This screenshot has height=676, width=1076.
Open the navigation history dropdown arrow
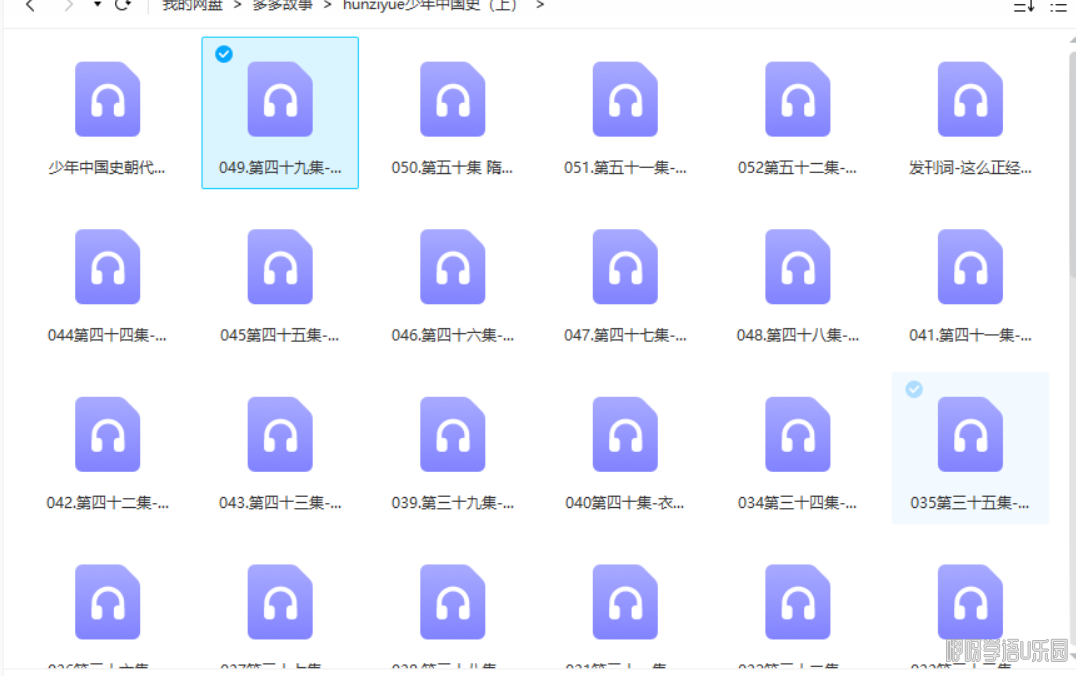pos(97,6)
